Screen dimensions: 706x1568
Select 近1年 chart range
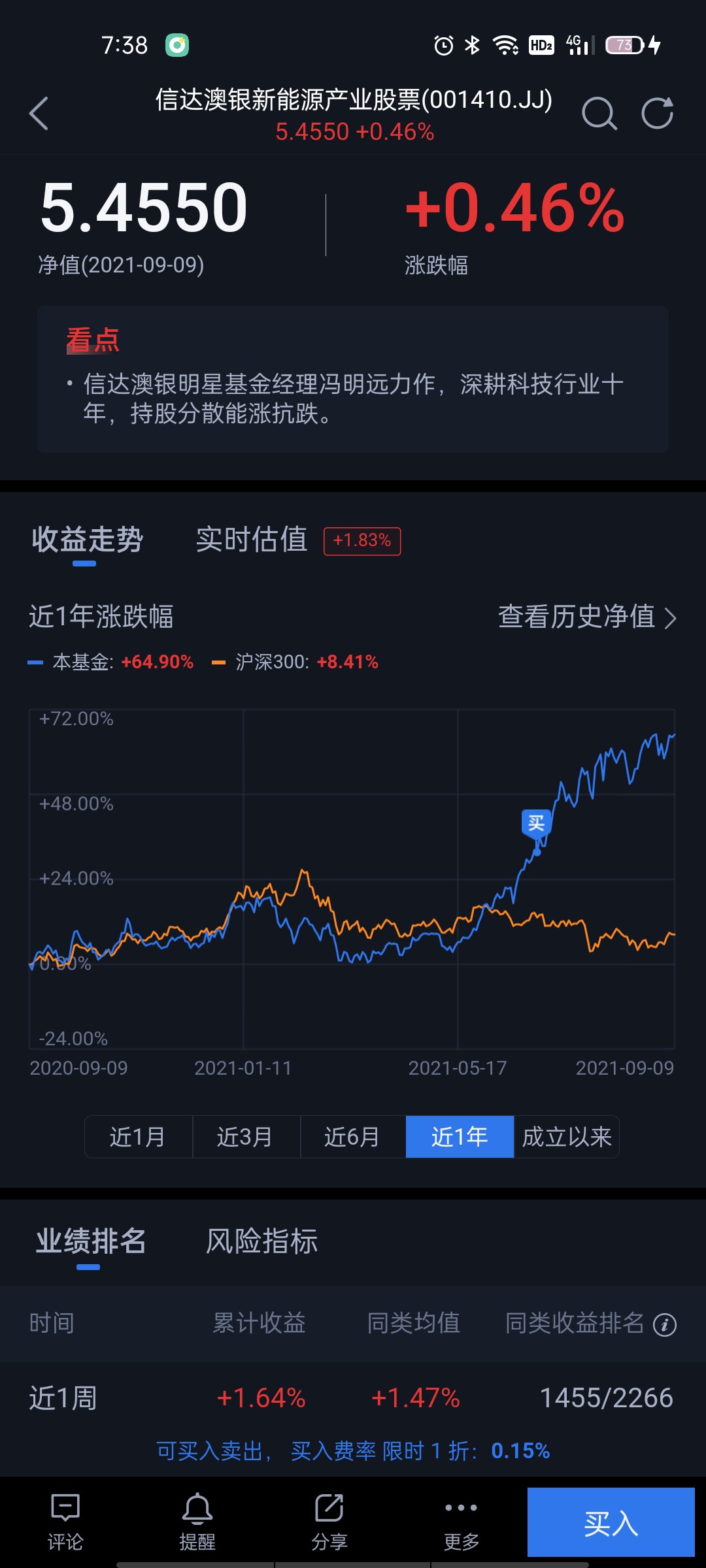(460, 1137)
